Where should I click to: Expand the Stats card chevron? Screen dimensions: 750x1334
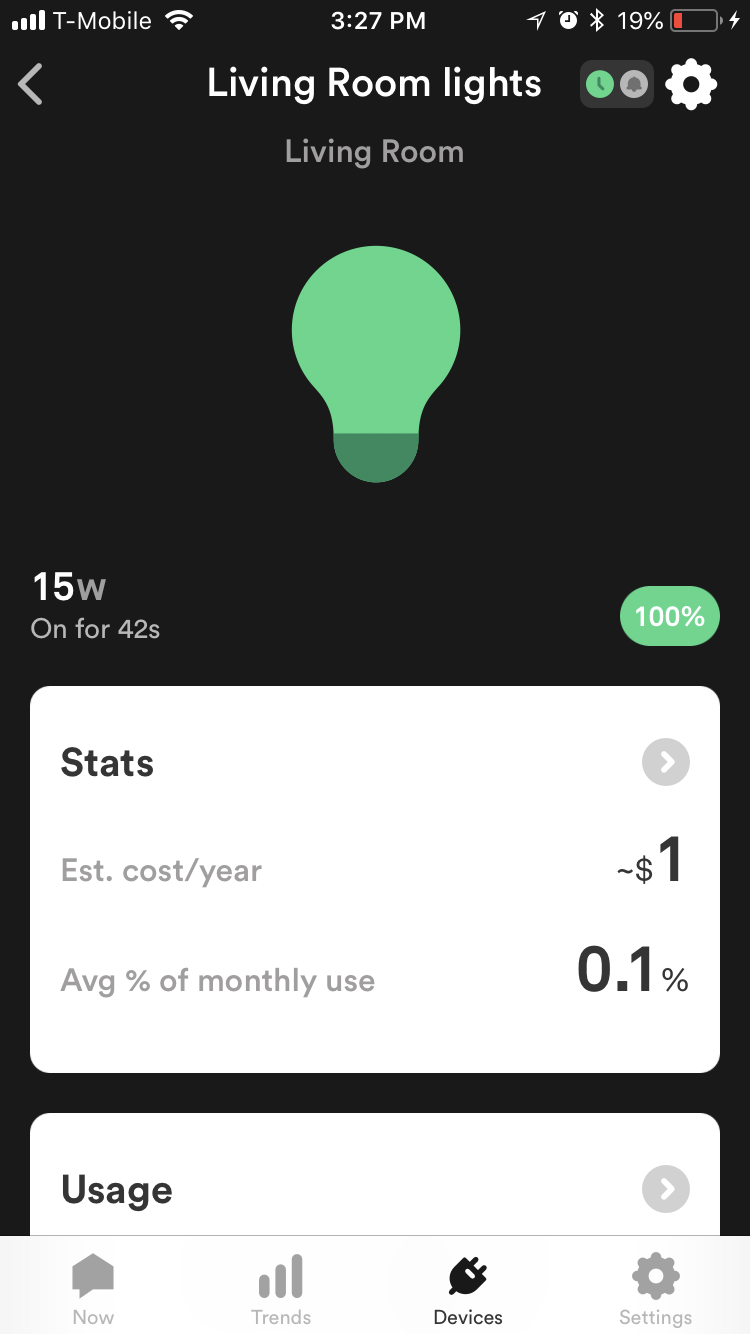[666, 763]
